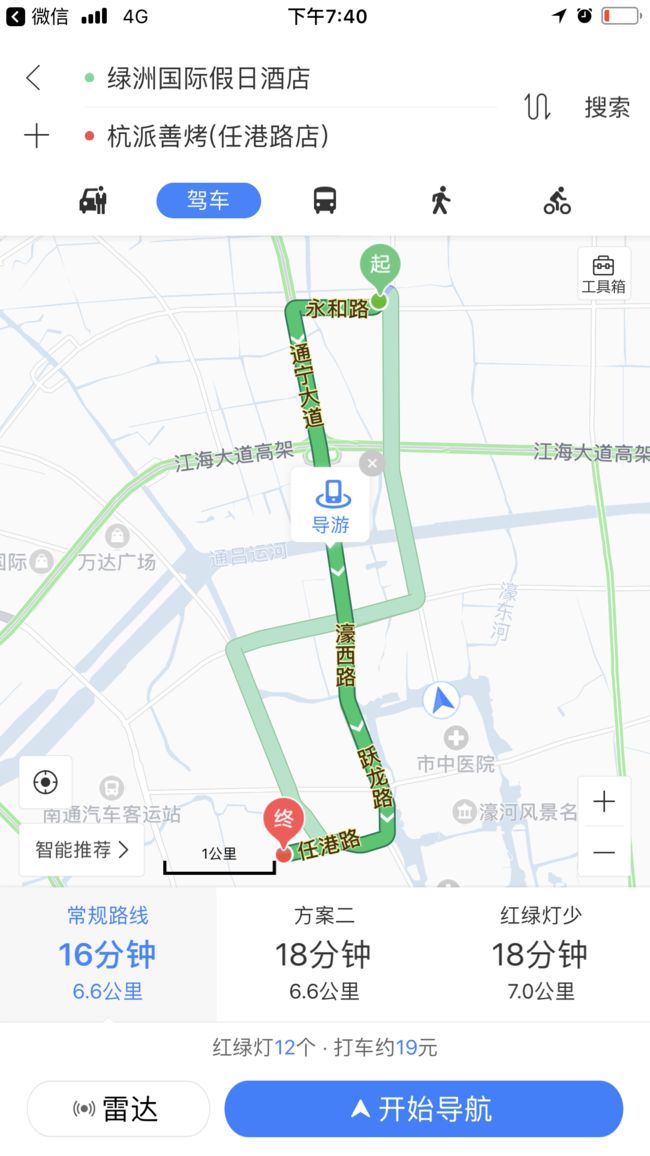Go back using the top-left arrow
Image resolution: width=650 pixels, height=1156 pixels.
pyautogui.click(x=33, y=78)
